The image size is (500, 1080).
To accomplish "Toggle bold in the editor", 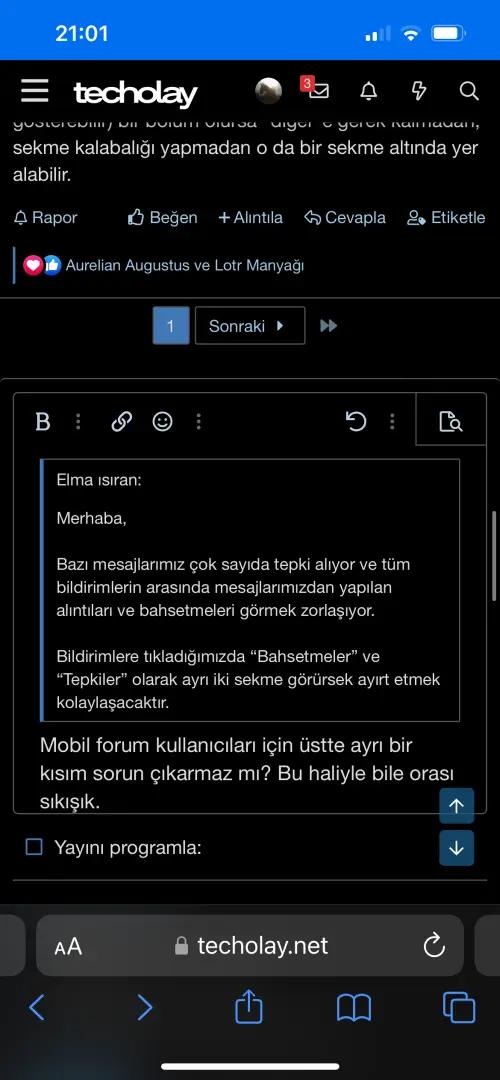I will click(43, 422).
